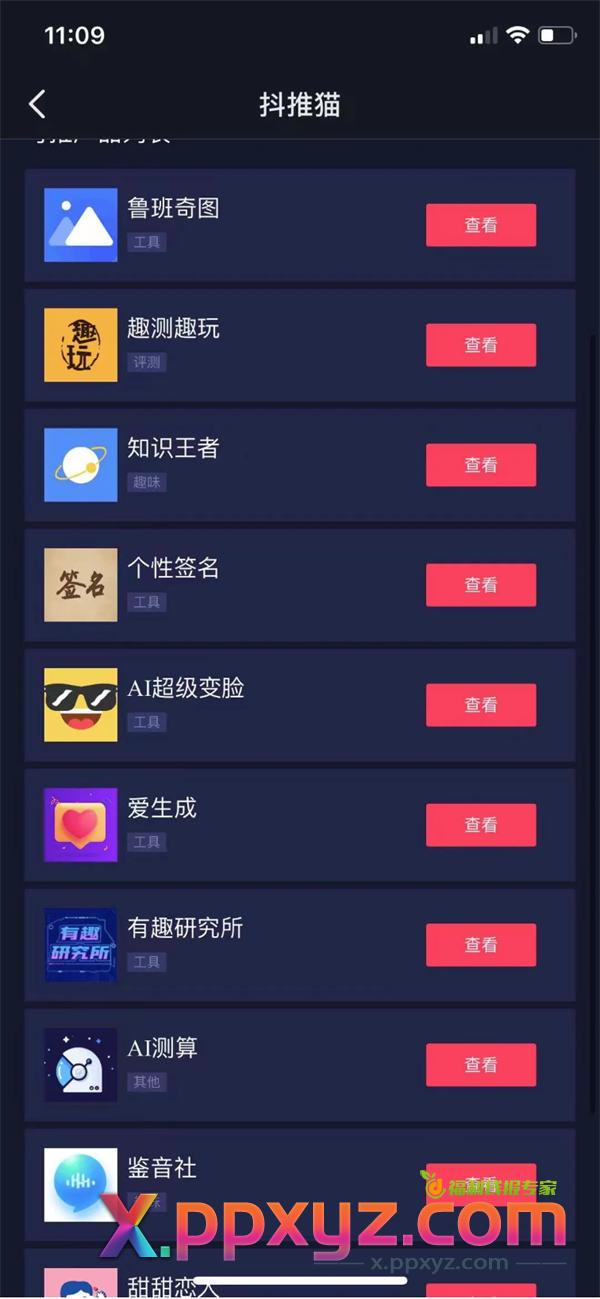The image size is (600, 1299).
Task: Tap 查看 next to AI测算
Action: click(x=481, y=1065)
